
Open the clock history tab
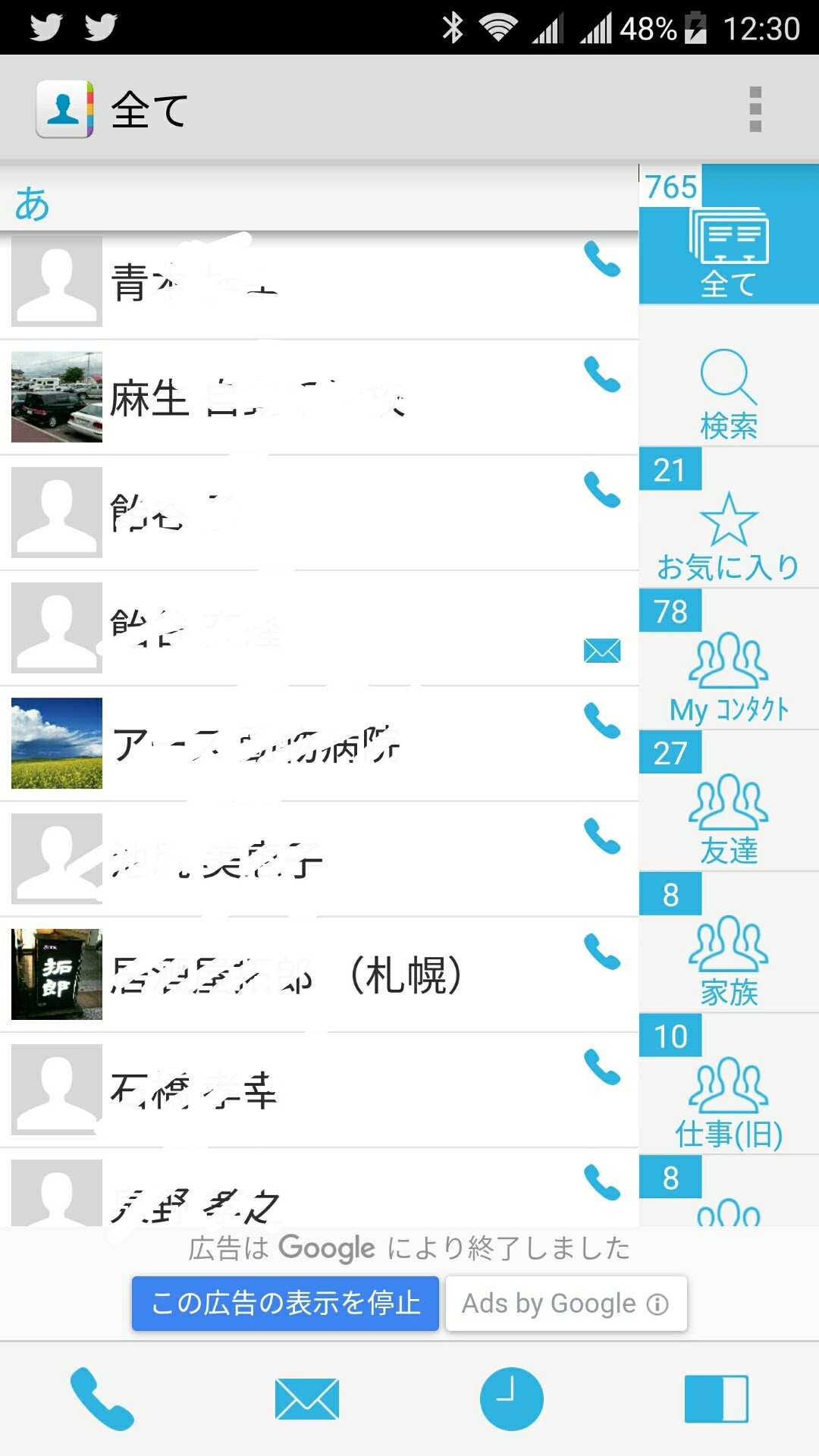tap(512, 1398)
